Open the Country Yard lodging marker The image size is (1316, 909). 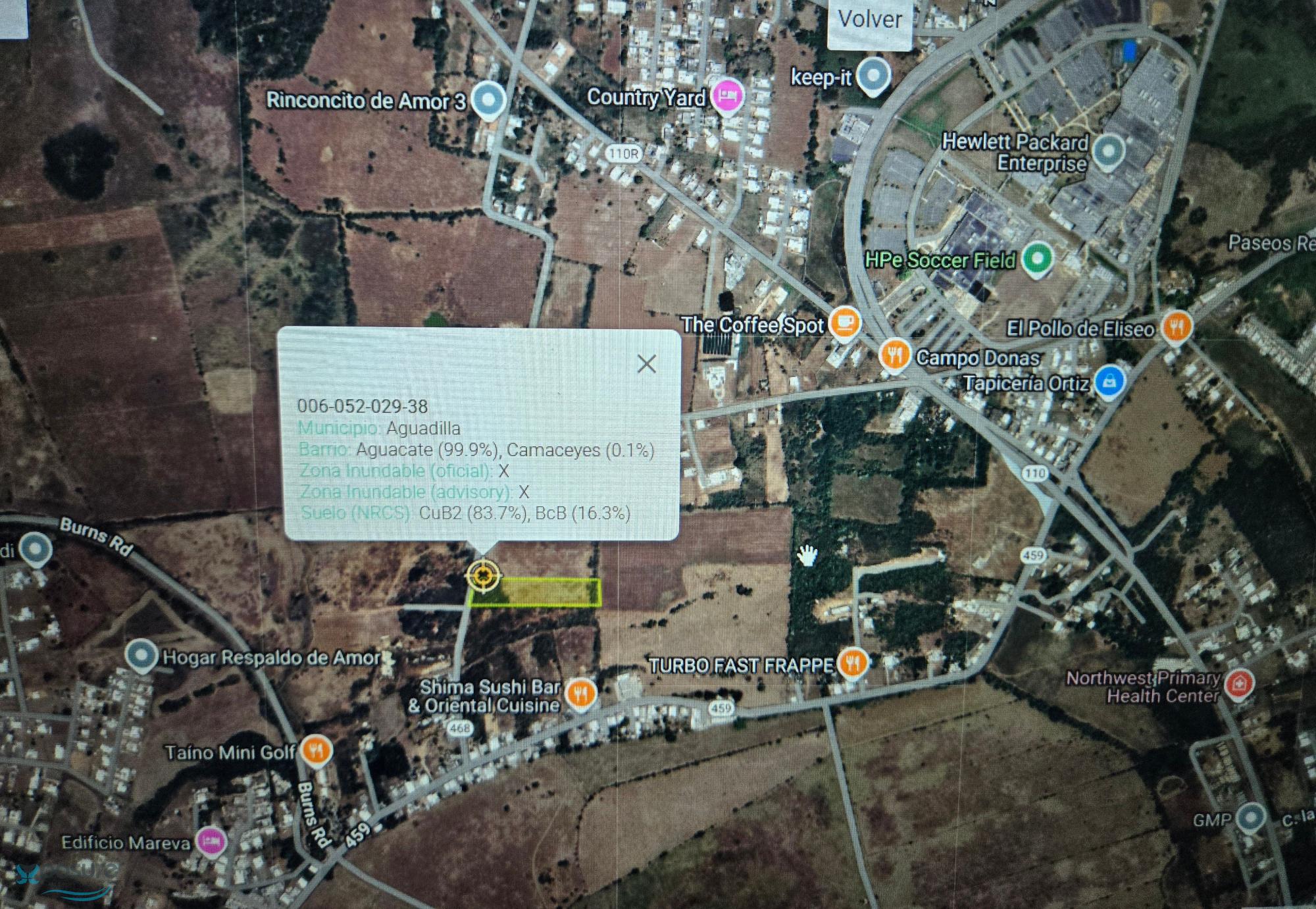(727, 96)
